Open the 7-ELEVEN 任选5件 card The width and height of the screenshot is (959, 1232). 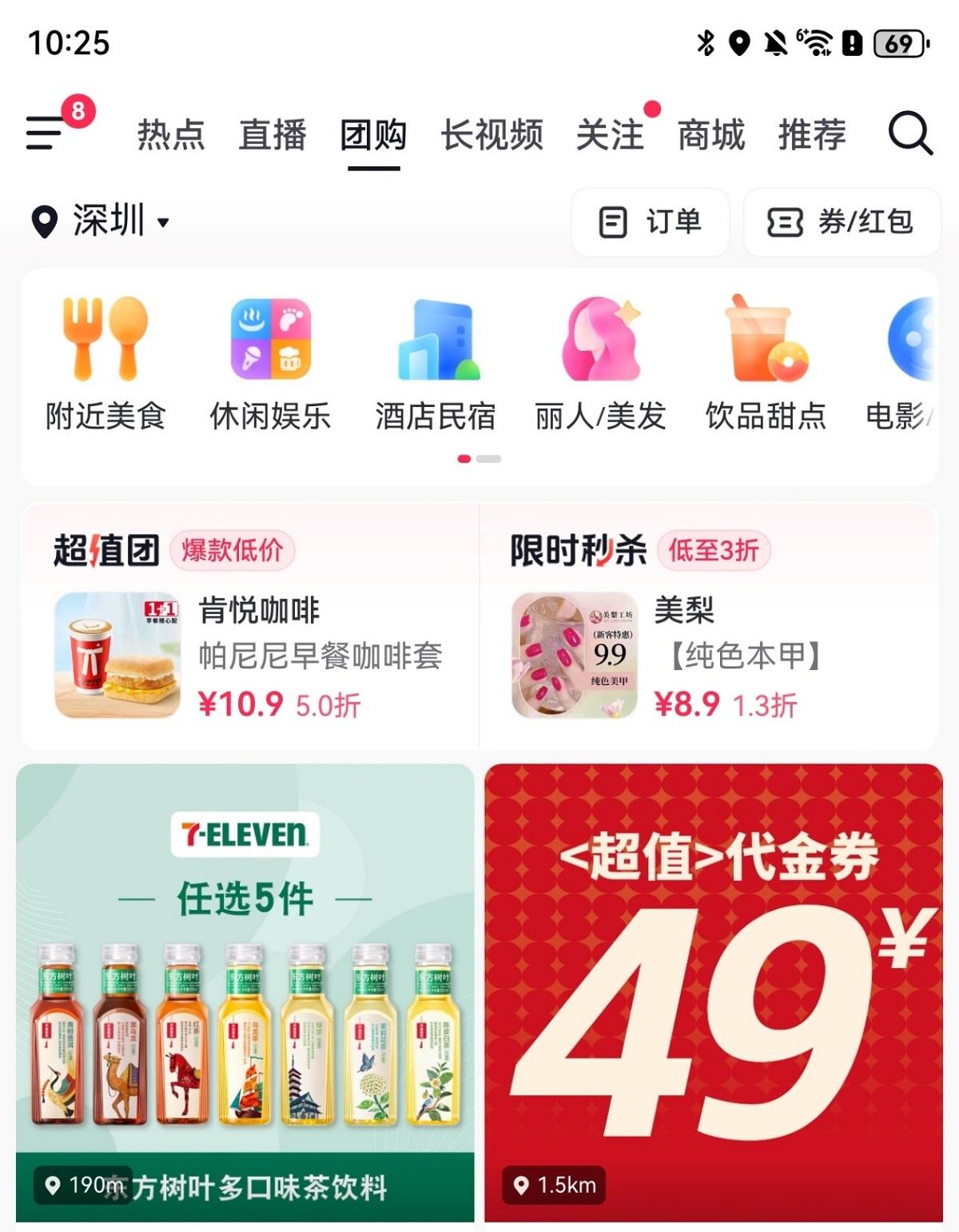(245, 991)
